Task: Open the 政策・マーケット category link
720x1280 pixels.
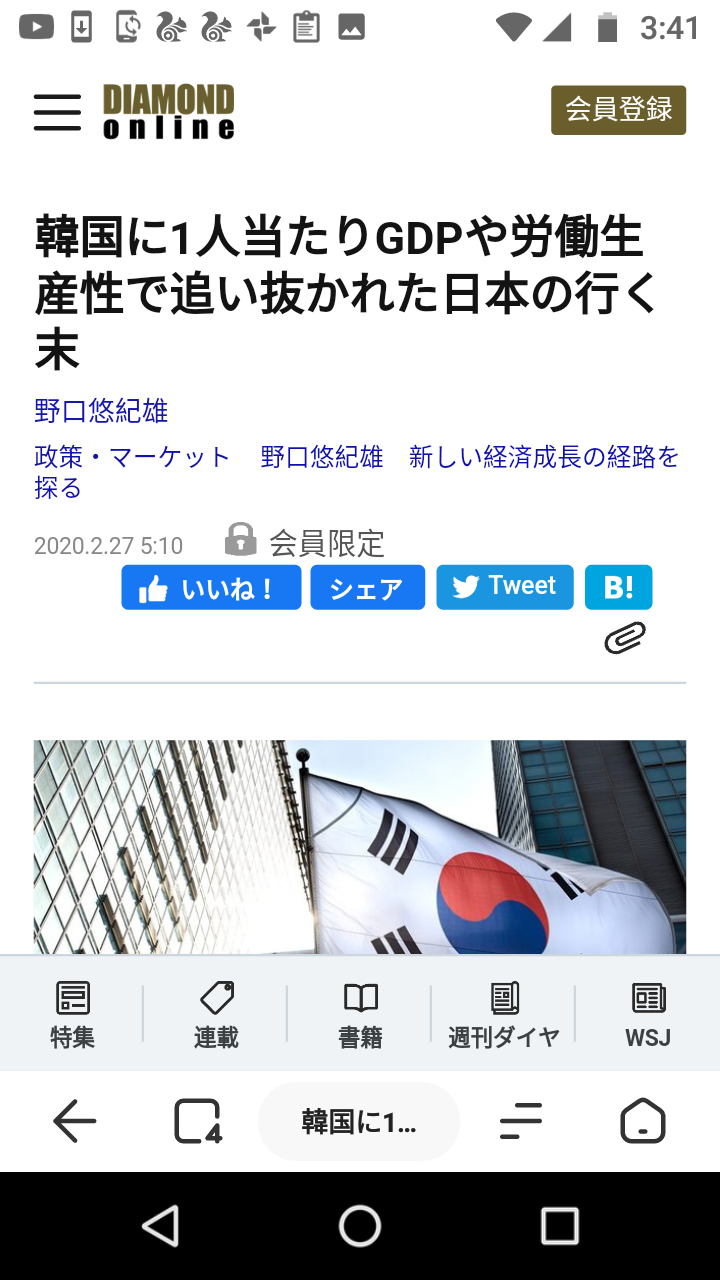Action: point(132,458)
